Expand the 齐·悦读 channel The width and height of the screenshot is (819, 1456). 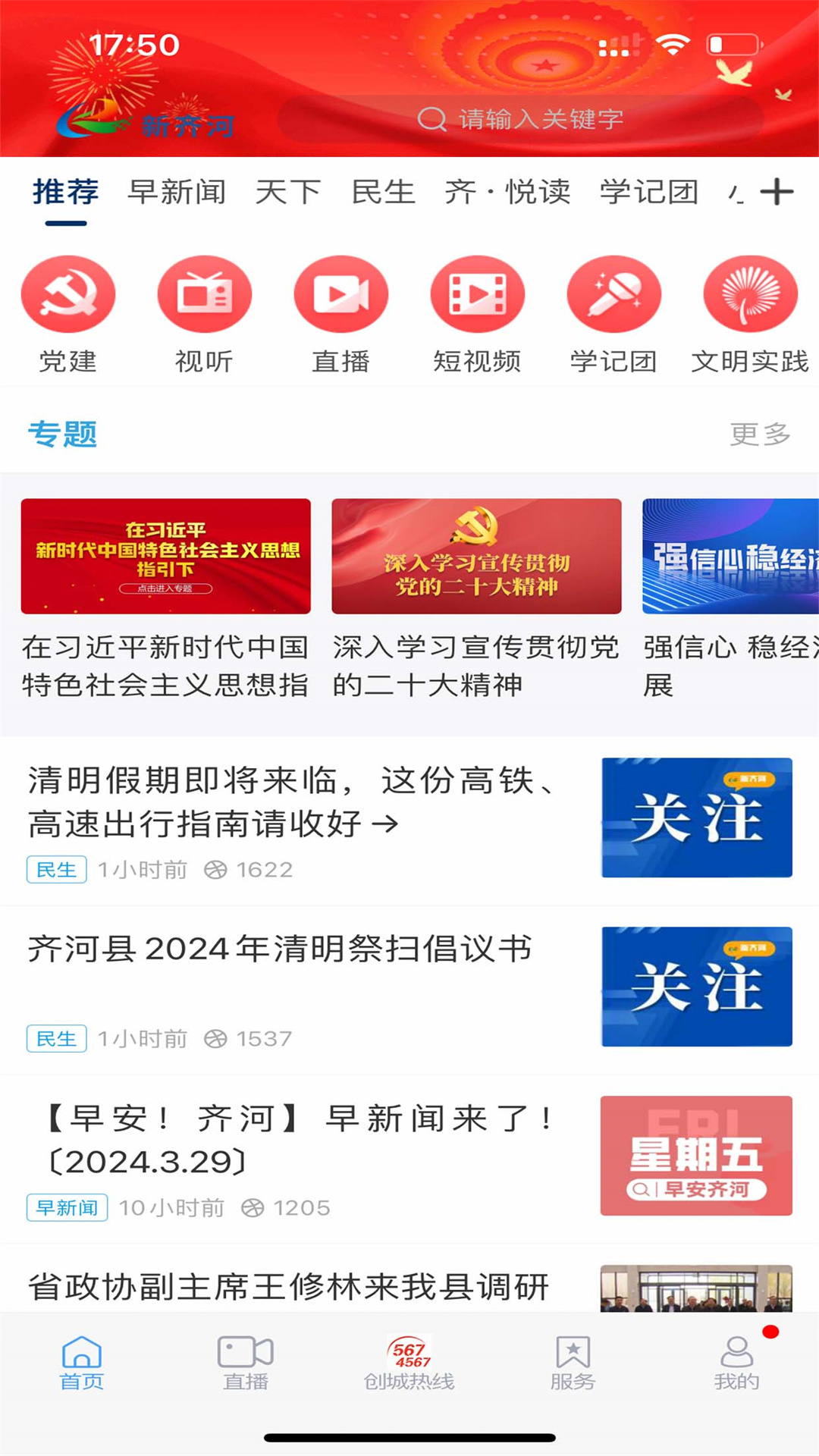coord(510,192)
